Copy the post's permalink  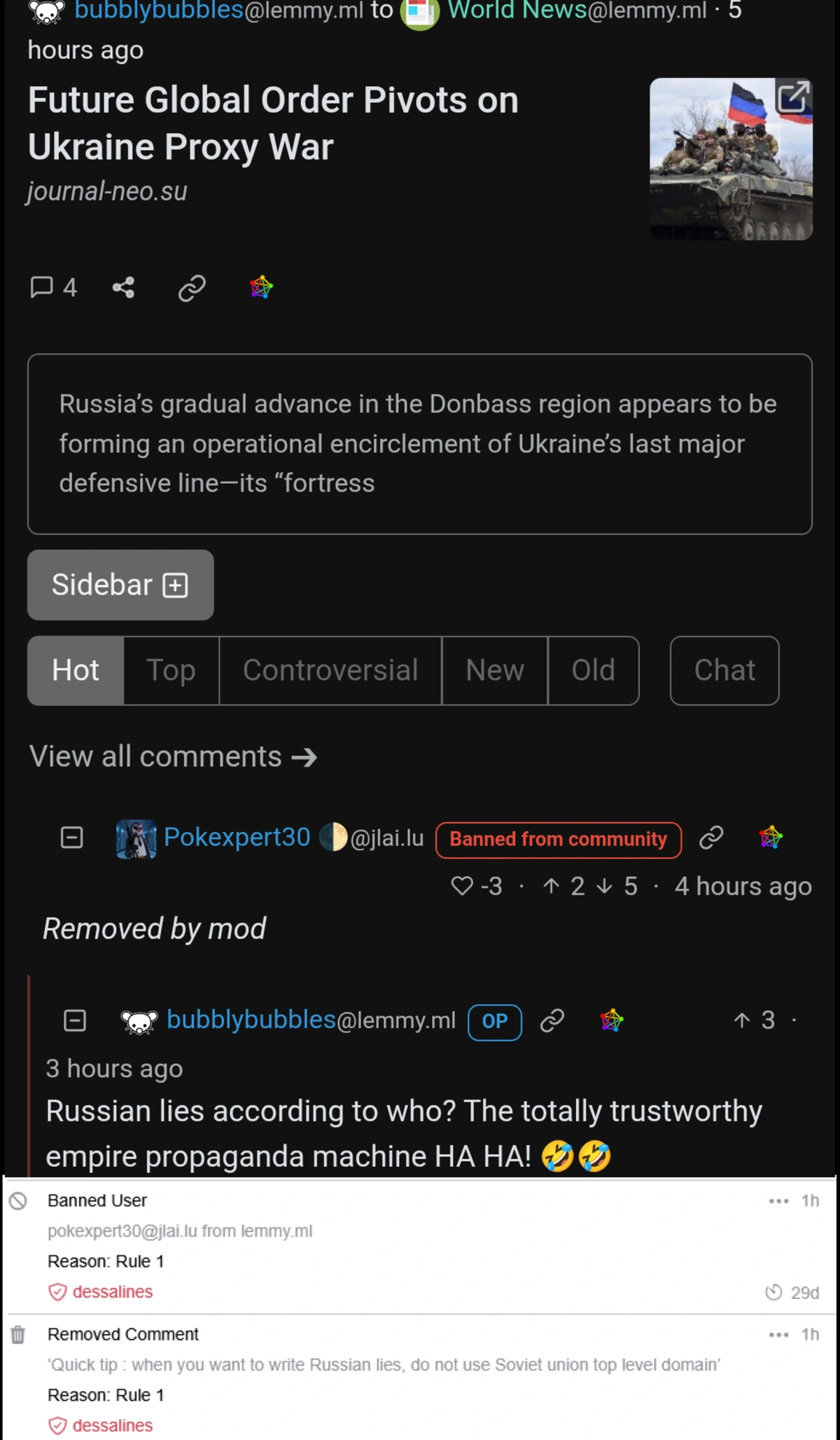(192, 287)
